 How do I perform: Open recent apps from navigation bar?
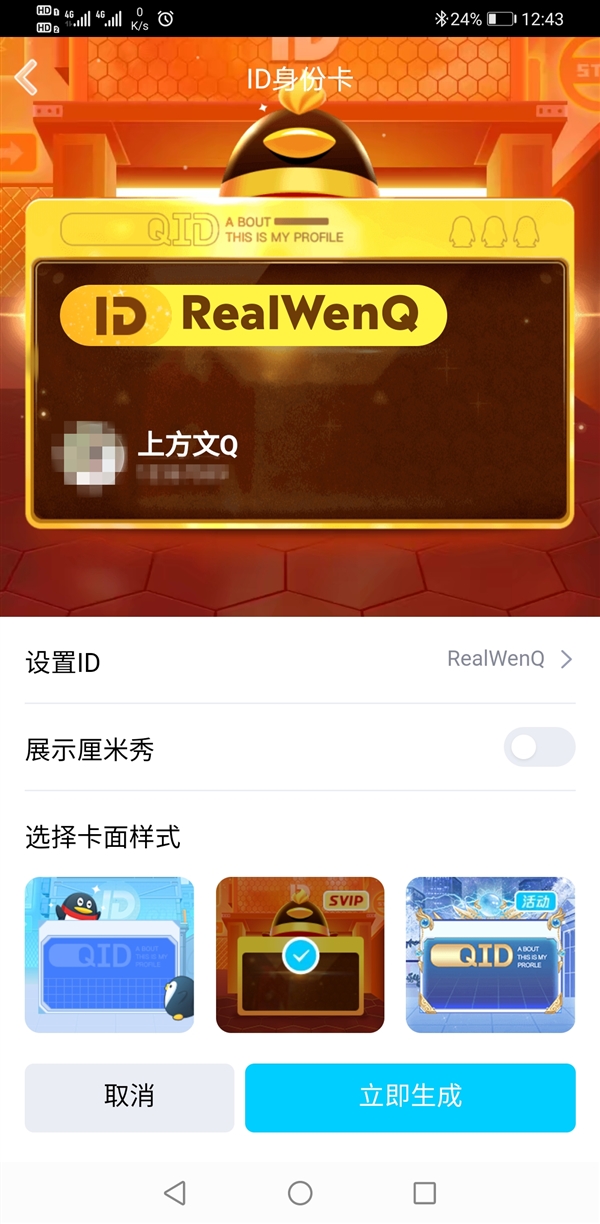point(425,1192)
